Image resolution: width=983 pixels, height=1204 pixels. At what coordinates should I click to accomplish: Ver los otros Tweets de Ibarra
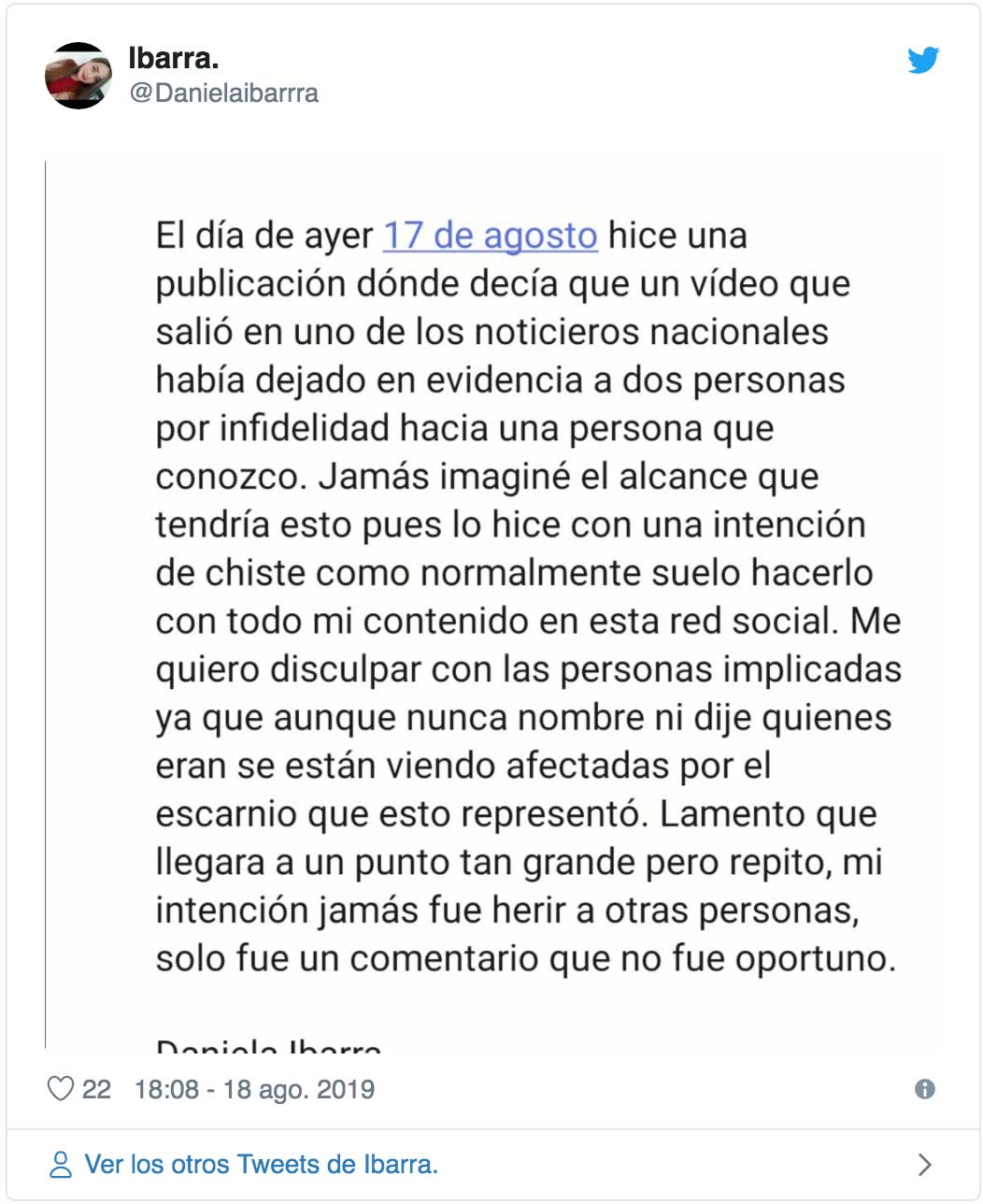coord(261,1164)
